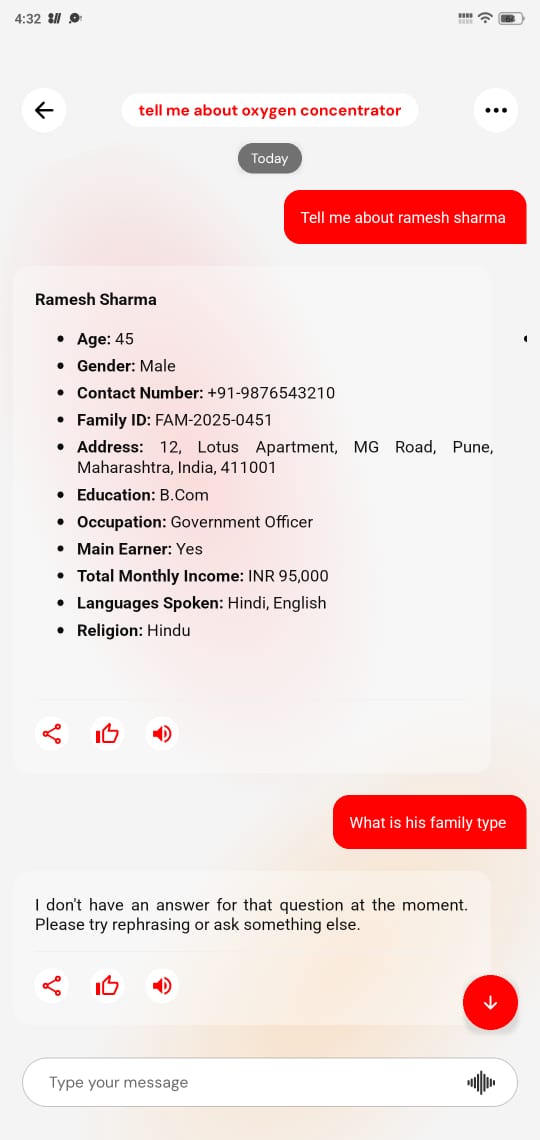The height and width of the screenshot is (1140, 540).
Task: Go back using the arrow button
Action: [44, 110]
